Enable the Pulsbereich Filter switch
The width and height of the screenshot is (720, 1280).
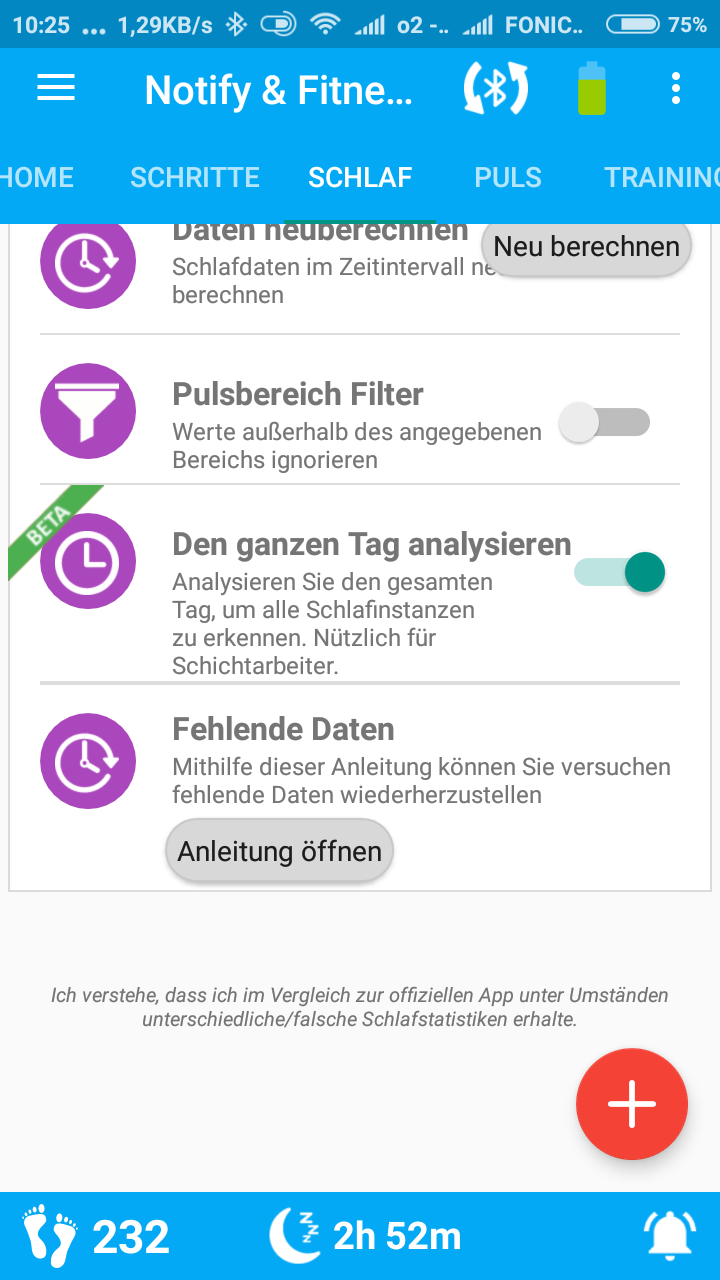[x=605, y=422]
